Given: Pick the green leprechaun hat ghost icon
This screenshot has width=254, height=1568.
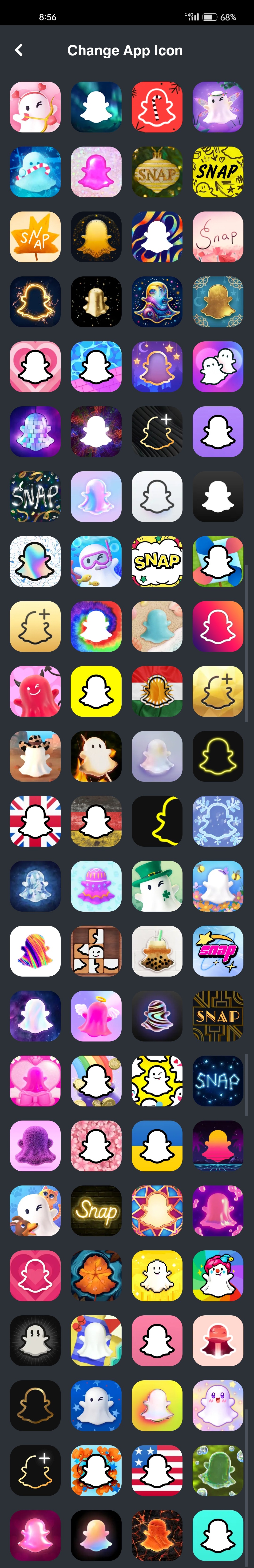Looking at the screenshot, I should pos(157,886).
